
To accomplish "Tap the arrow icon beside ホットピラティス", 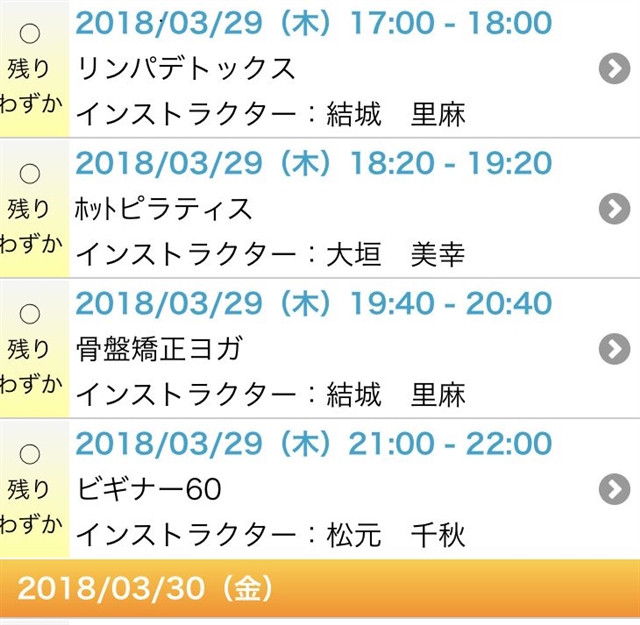I will pos(613,208).
